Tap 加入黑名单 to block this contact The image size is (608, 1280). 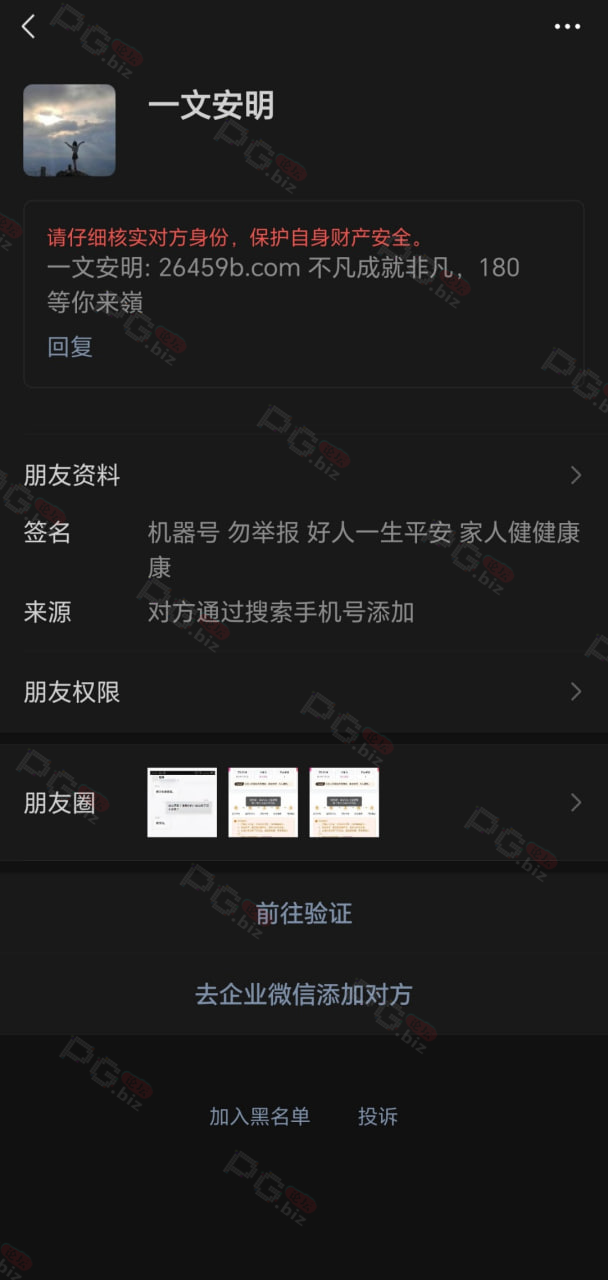pyautogui.click(x=259, y=1116)
